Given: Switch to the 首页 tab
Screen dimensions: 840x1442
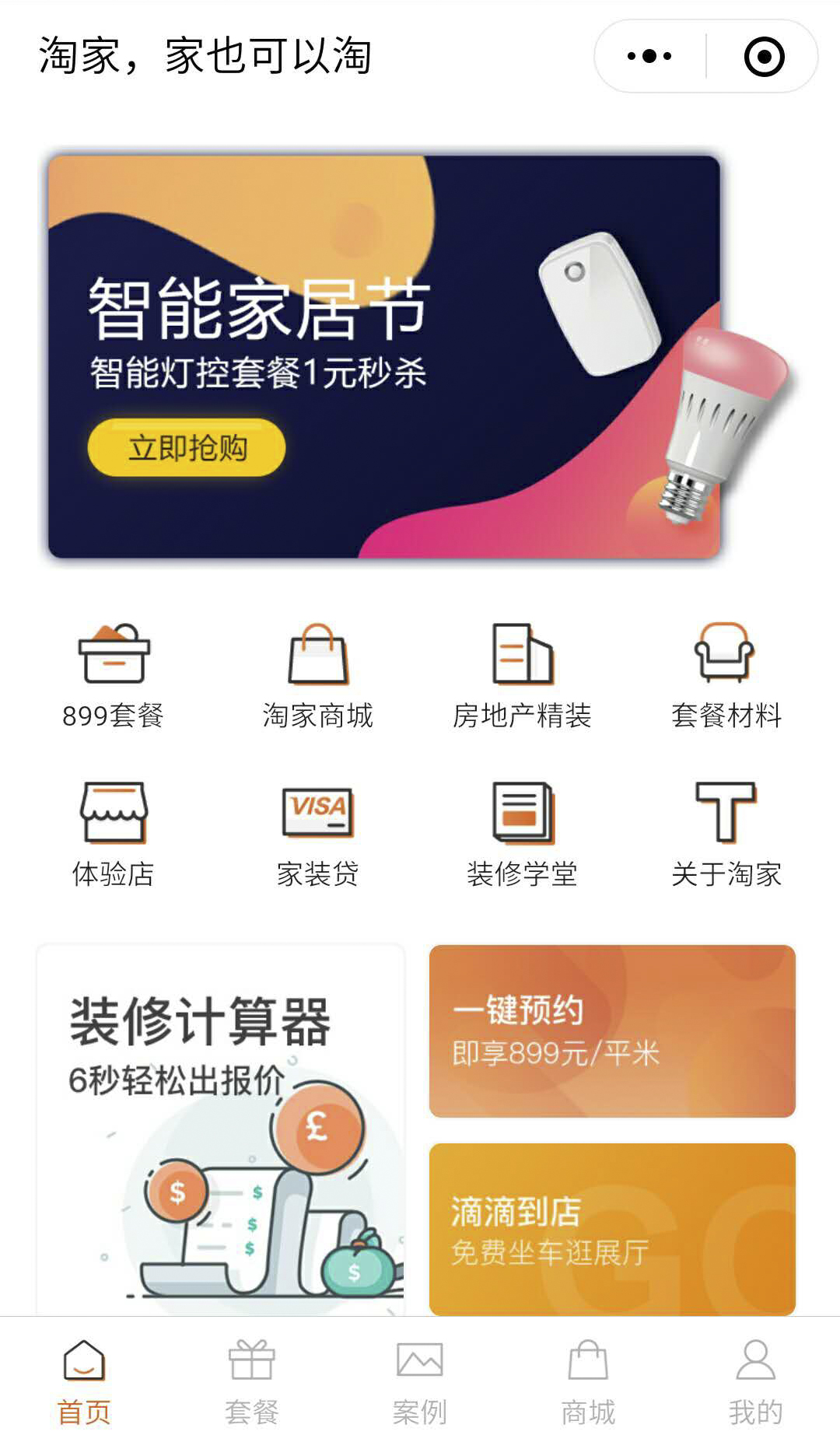Looking at the screenshot, I should pos(84,1381).
